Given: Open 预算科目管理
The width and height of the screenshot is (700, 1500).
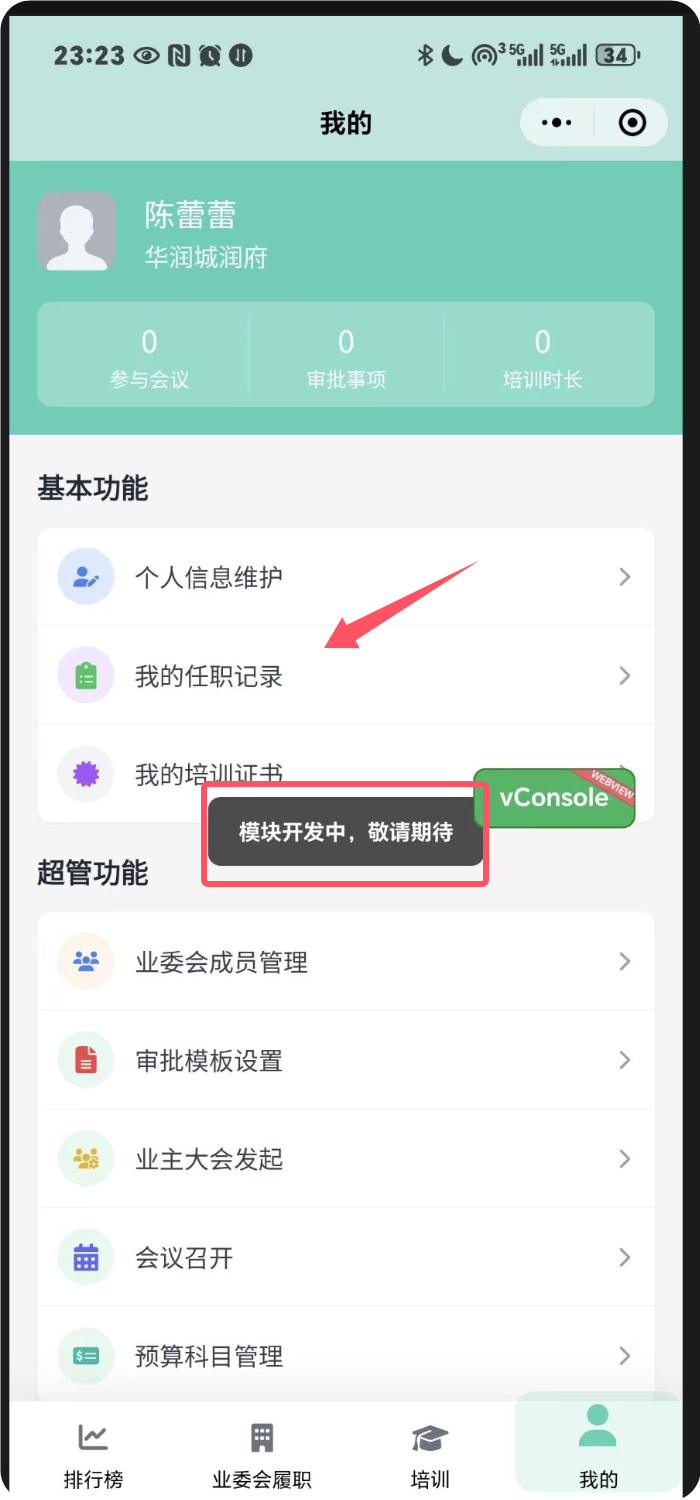Looking at the screenshot, I should pyautogui.click(x=345, y=1356).
